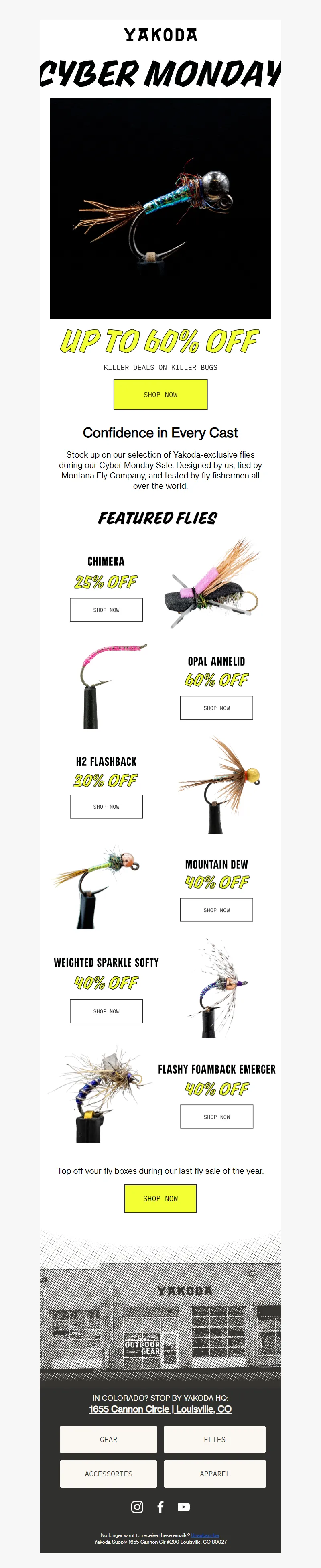Browse the Flies category
This screenshot has width=321, height=1568.
point(214,1440)
